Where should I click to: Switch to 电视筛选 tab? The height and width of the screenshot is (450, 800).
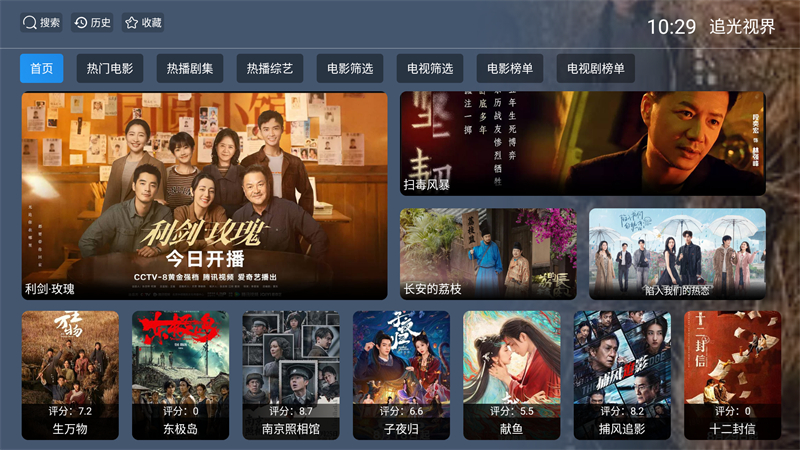[x=430, y=68]
